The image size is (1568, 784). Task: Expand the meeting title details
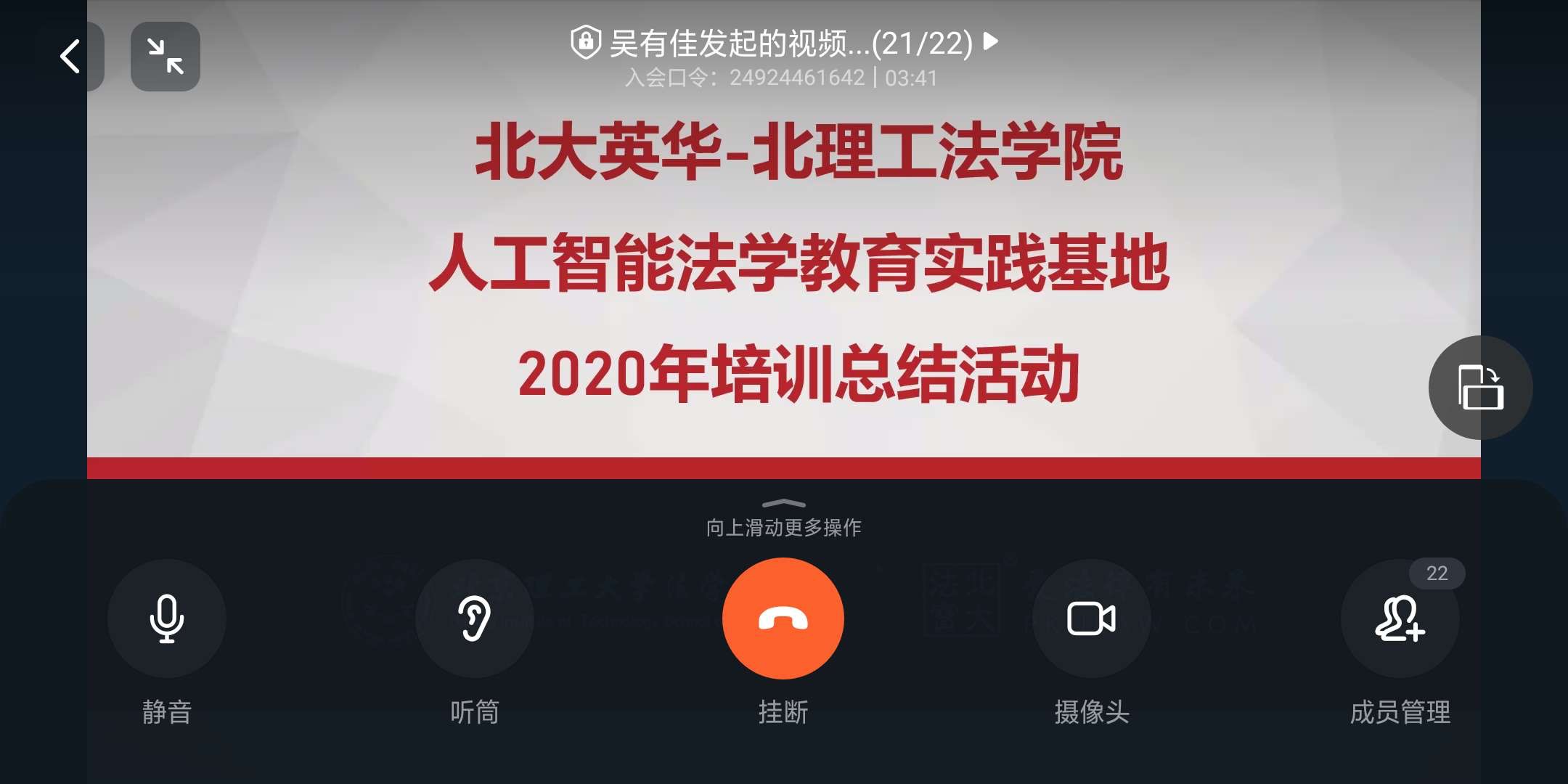[990, 41]
